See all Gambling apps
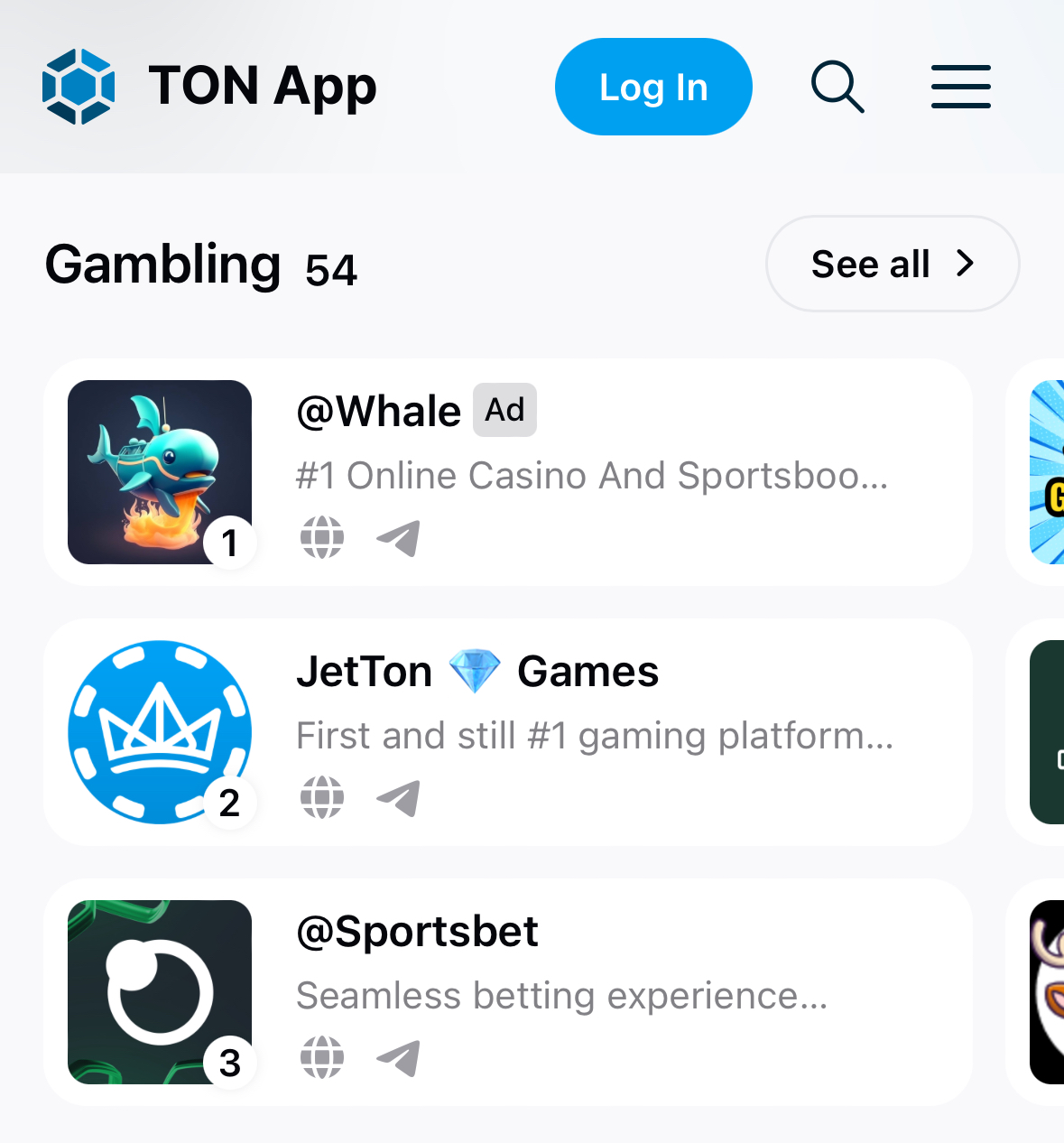This screenshot has height=1143, width=1064. (x=892, y=264)
